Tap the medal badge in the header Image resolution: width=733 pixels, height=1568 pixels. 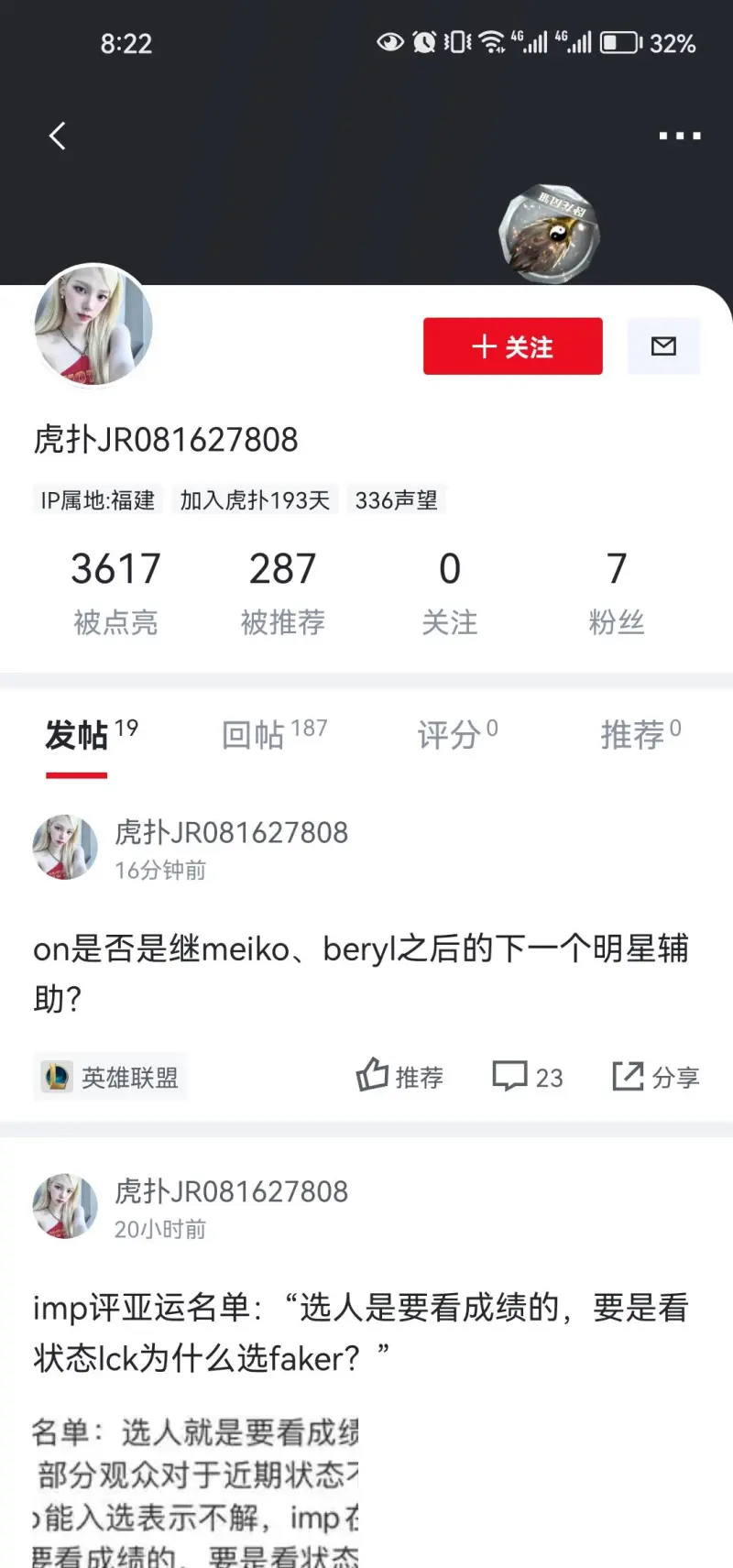click(x=549, y=234)
